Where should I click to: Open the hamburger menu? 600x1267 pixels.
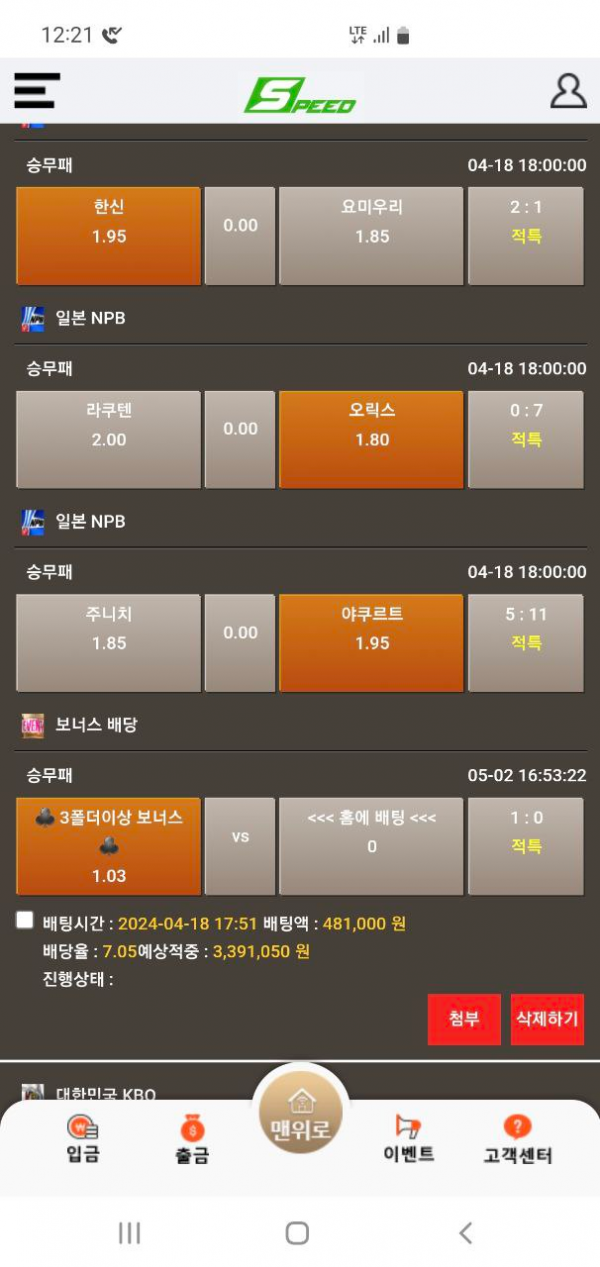[37, 91]
